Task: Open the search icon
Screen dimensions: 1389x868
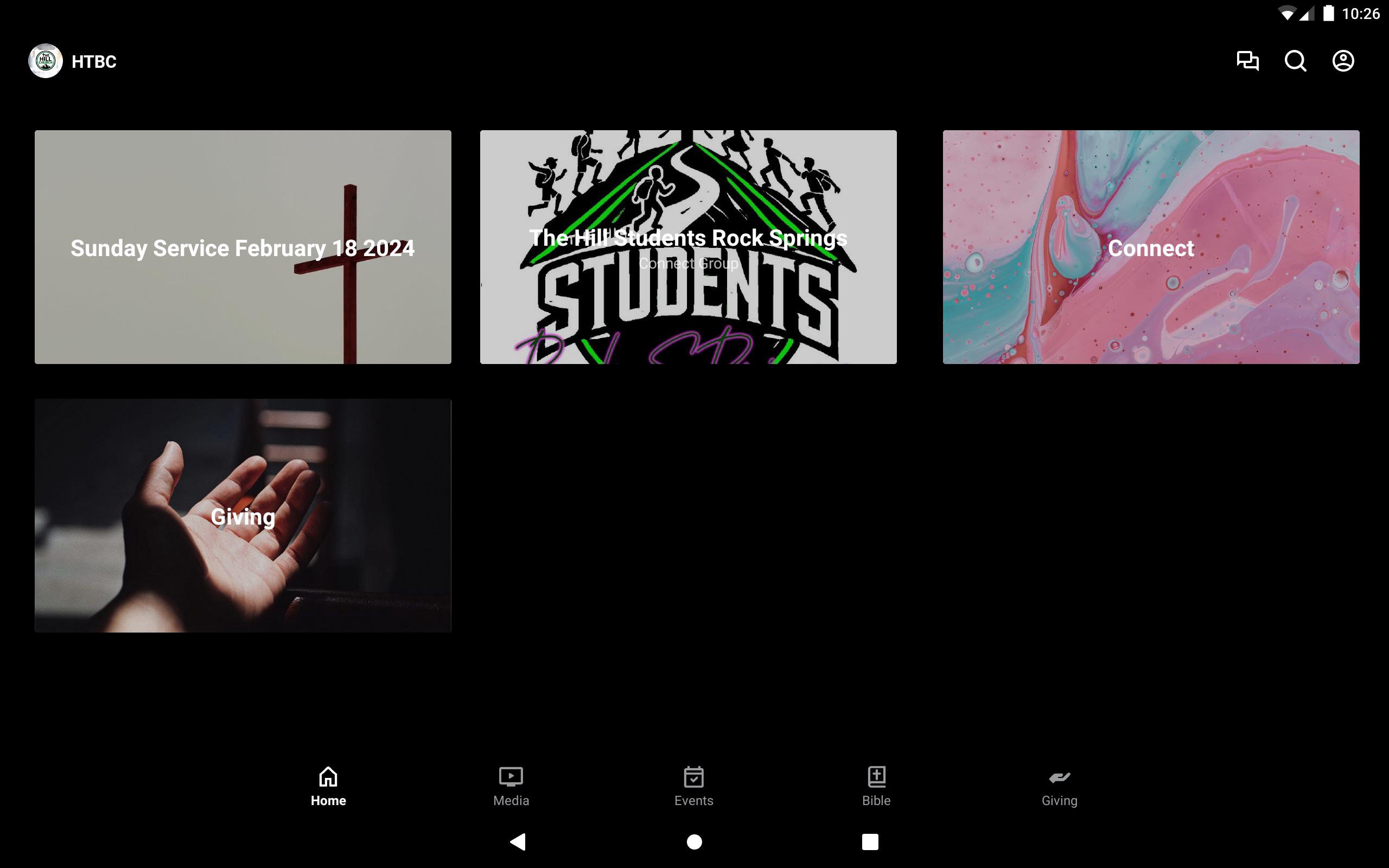Action: [1295, 61]
